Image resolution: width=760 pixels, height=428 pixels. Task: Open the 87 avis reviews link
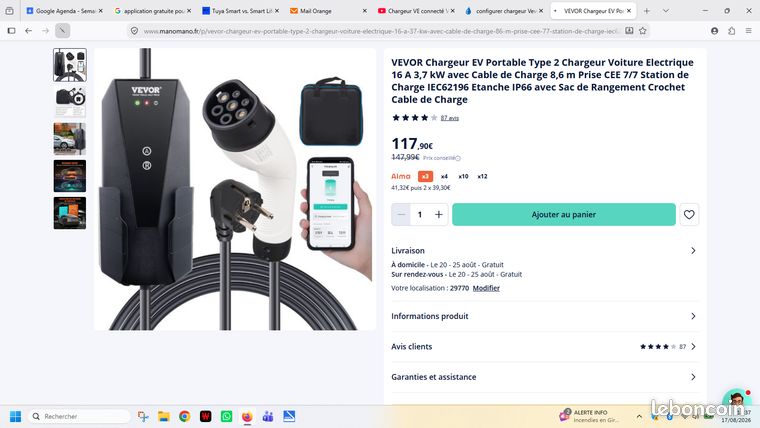click(x=449, y=118)
